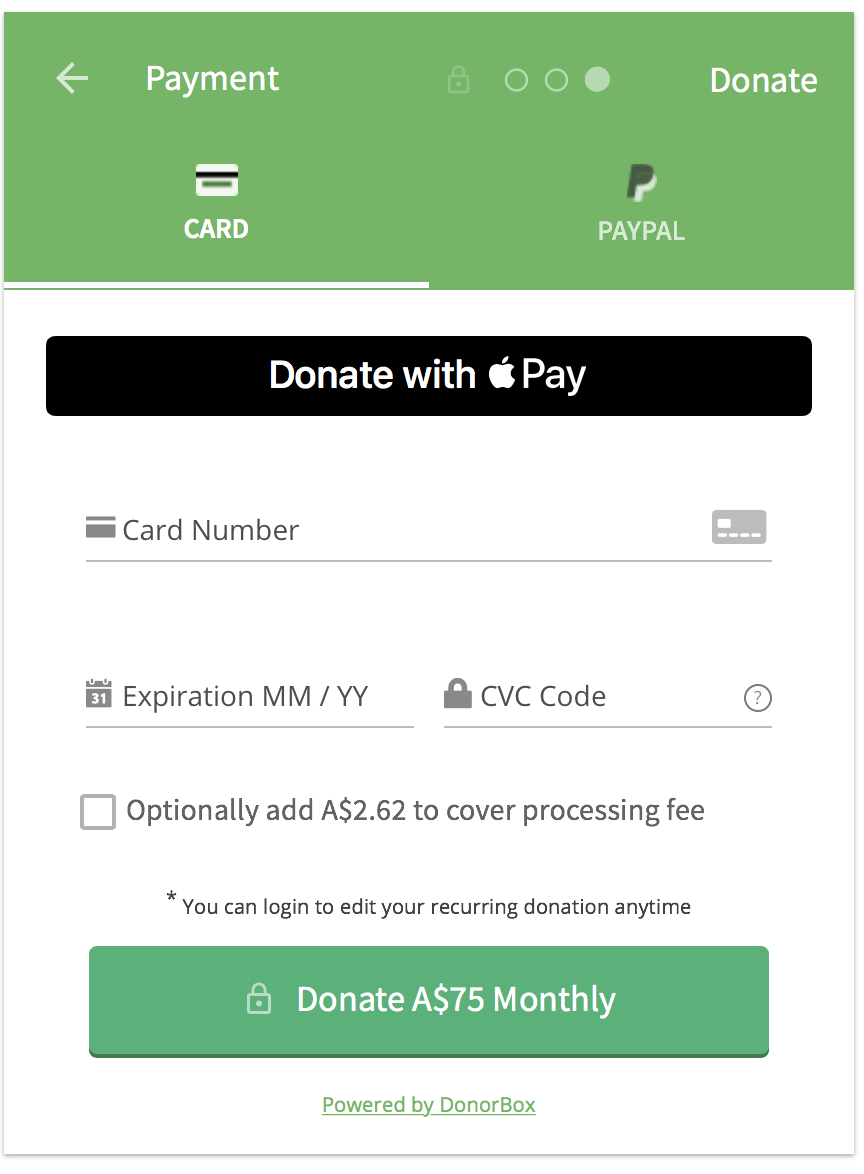Enable the processing fee checkbox
Viewport: 864px width, 1174px height.
[97, 812]
